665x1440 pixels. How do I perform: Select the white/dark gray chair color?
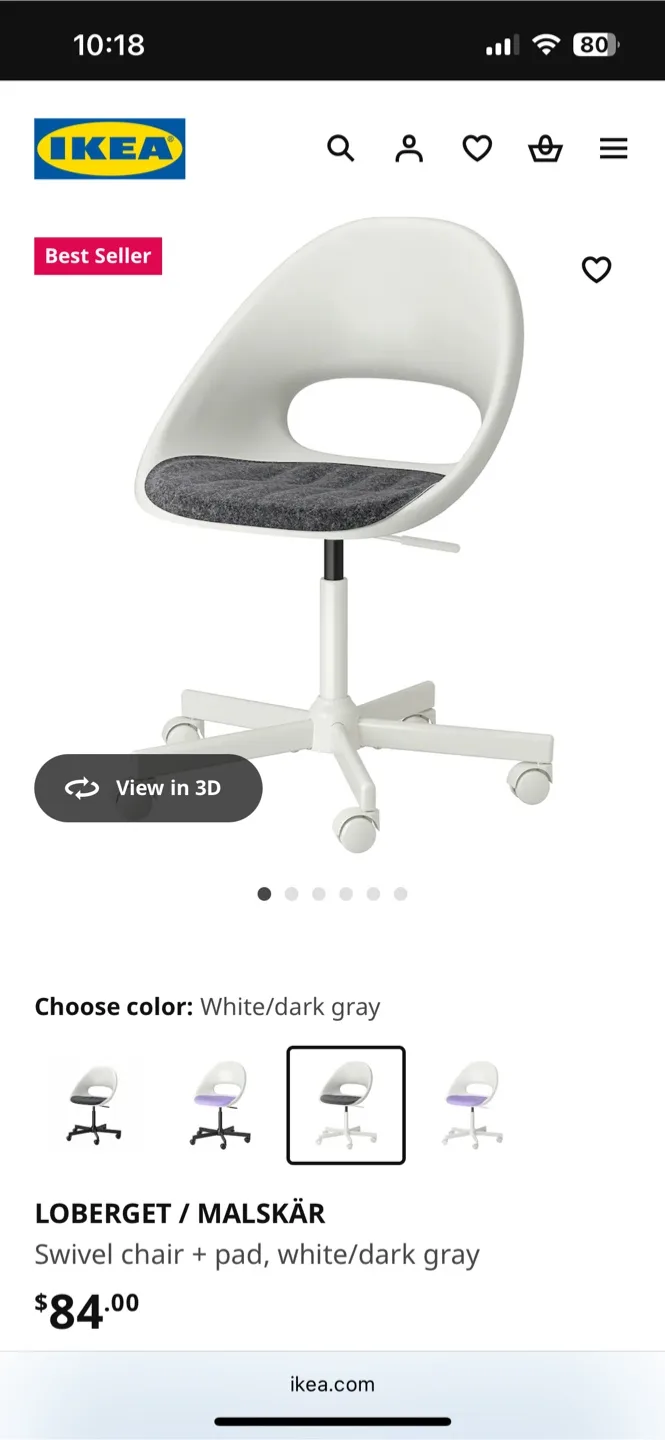[x=346, y=1105]
